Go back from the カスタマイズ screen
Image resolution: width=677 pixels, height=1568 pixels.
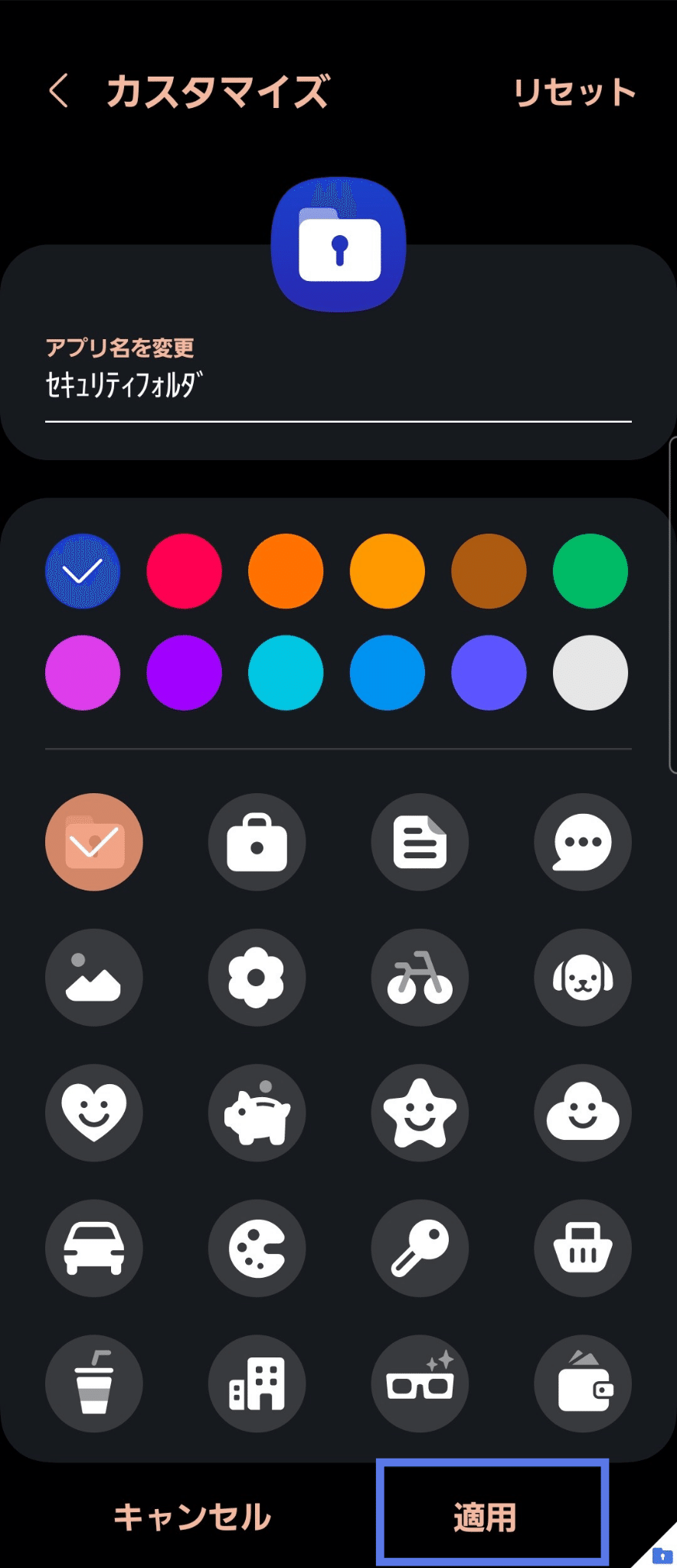(x=59, y=91)
